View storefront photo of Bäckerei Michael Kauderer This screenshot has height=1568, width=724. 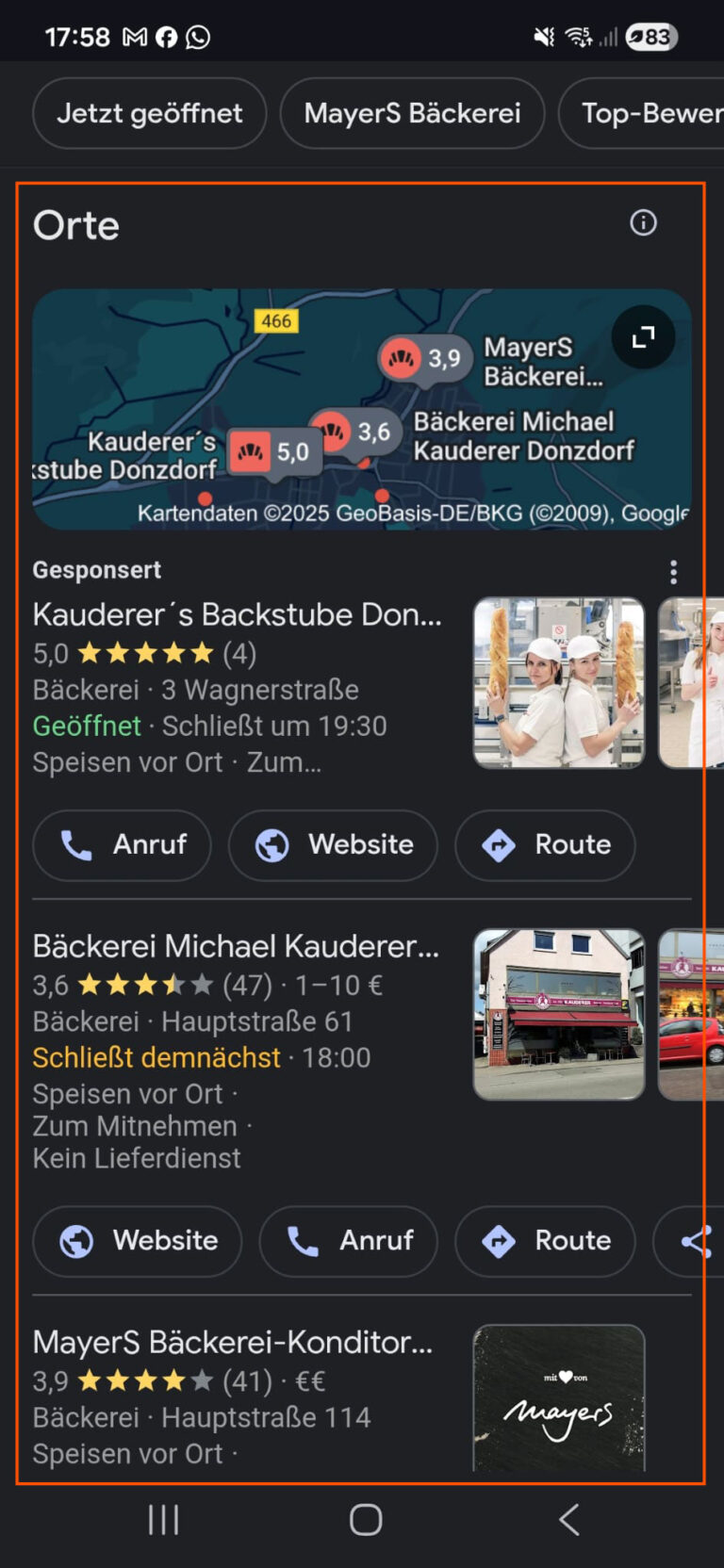coord(559,1014)
